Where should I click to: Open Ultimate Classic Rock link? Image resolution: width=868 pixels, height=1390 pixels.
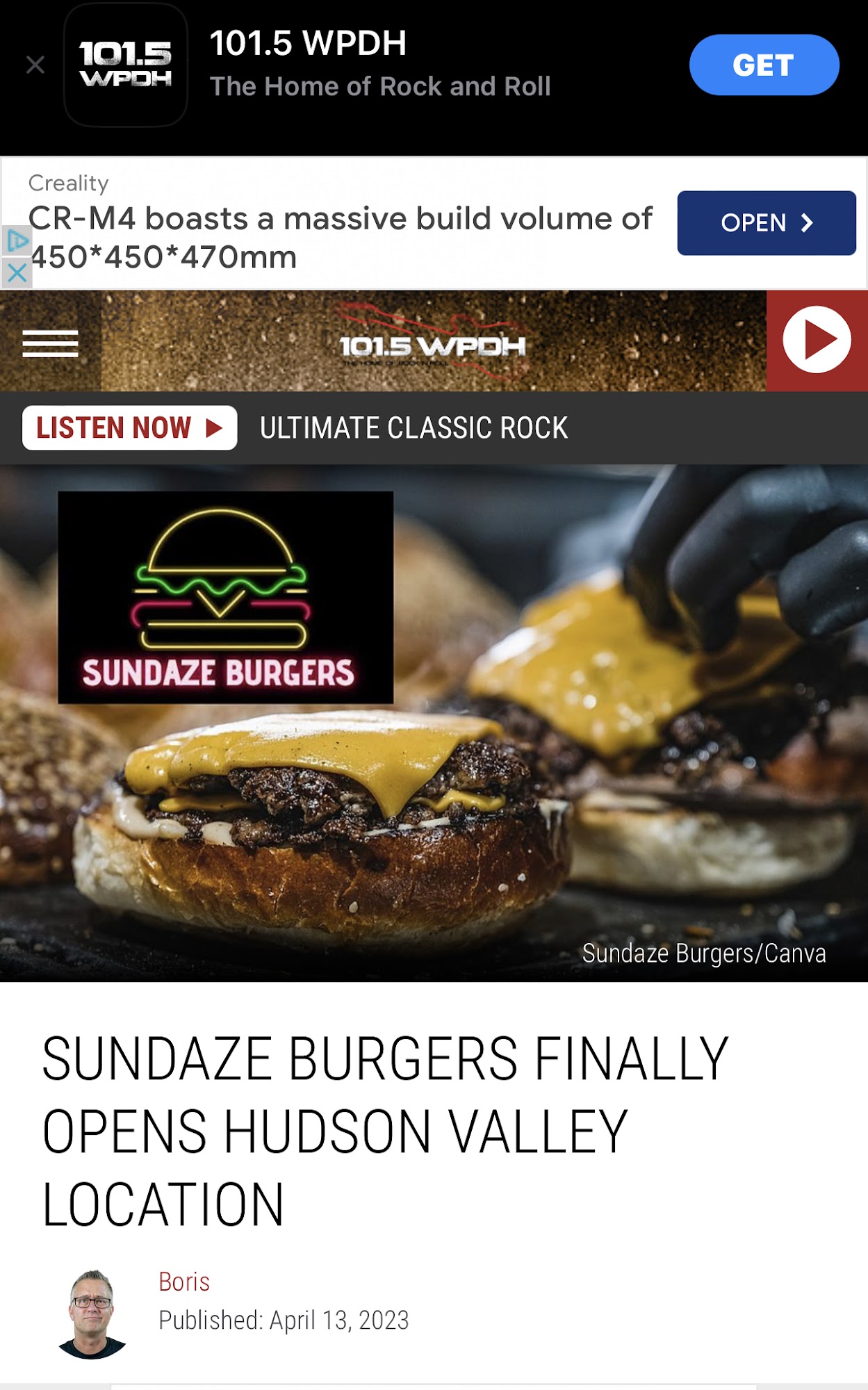tap(413, 428)
